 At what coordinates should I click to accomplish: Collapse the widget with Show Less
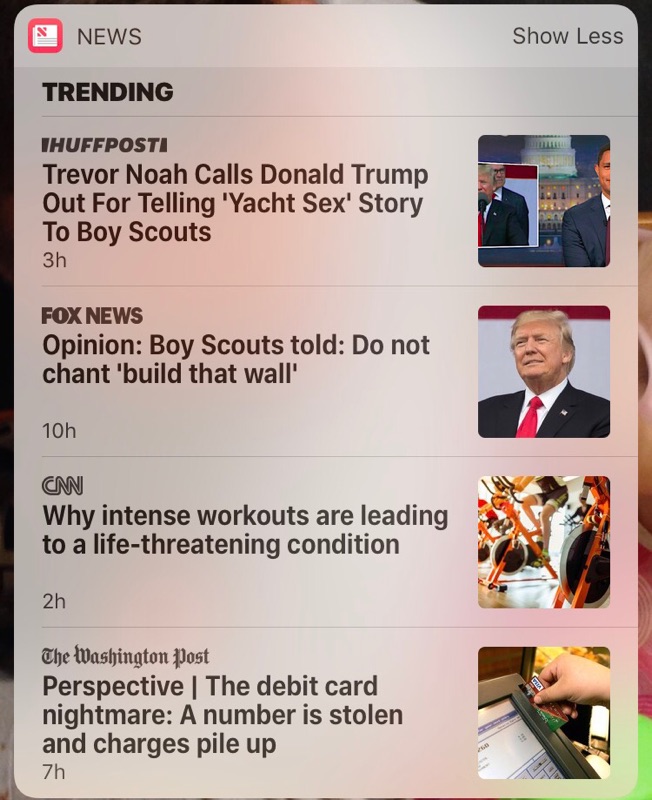click(567, 36)
